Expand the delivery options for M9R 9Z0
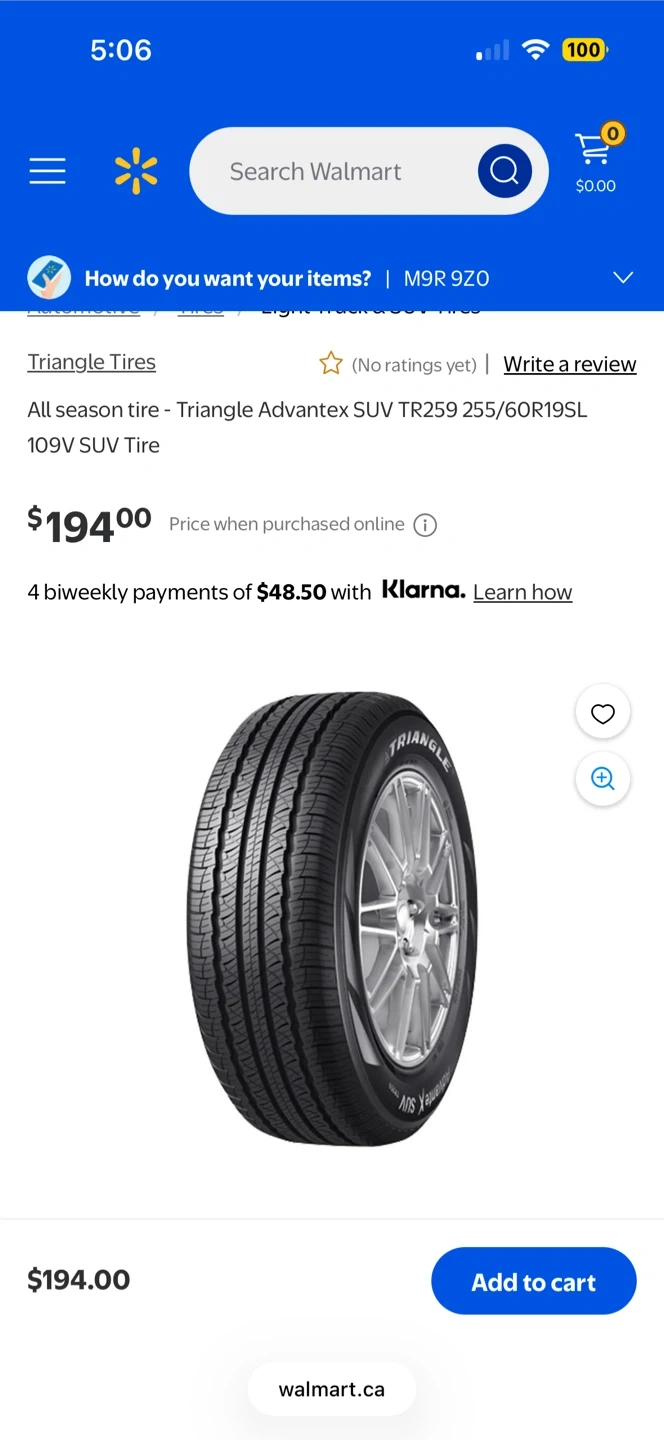Image resolution: width=664 pixels, height=1440 pixels. coord(622,278)
